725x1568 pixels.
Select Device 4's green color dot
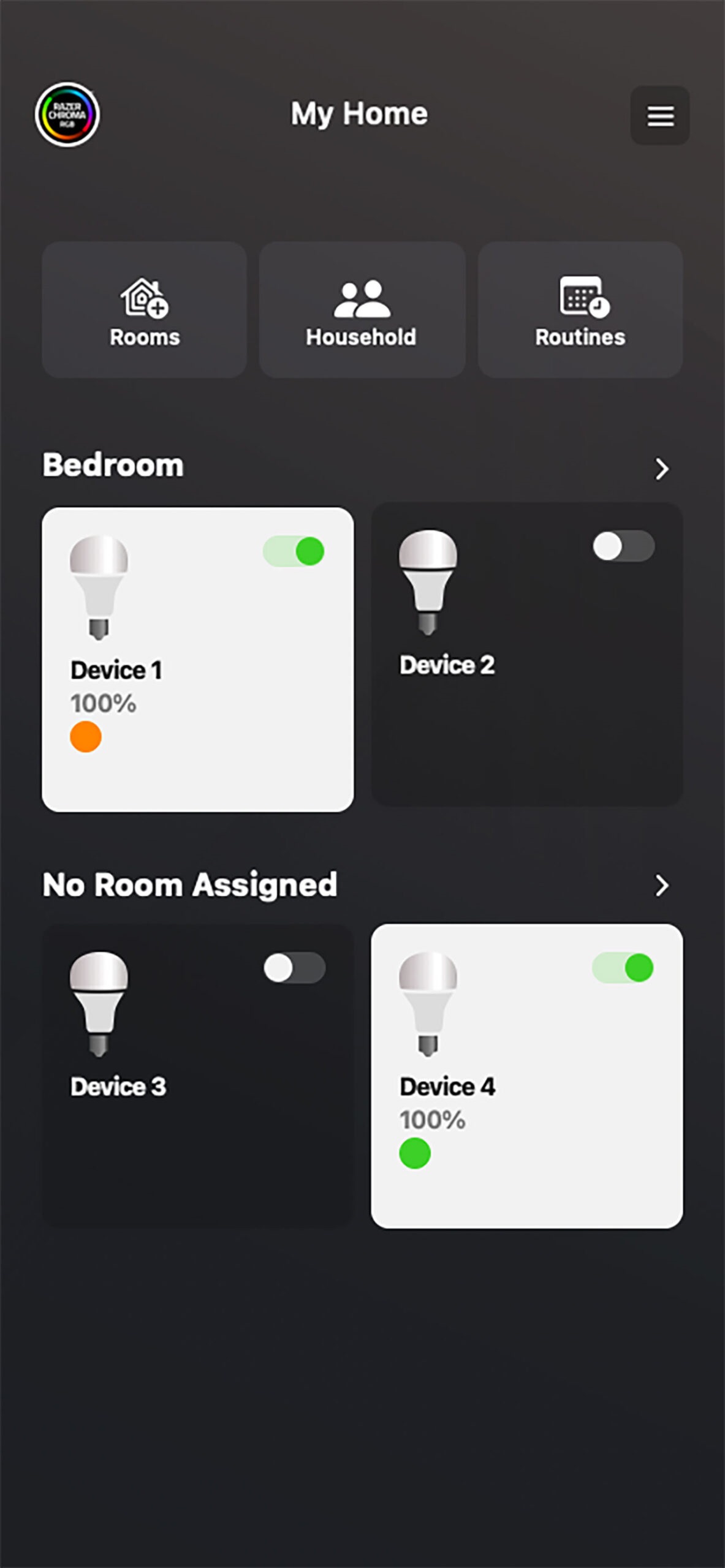(x=415, y=1153)
